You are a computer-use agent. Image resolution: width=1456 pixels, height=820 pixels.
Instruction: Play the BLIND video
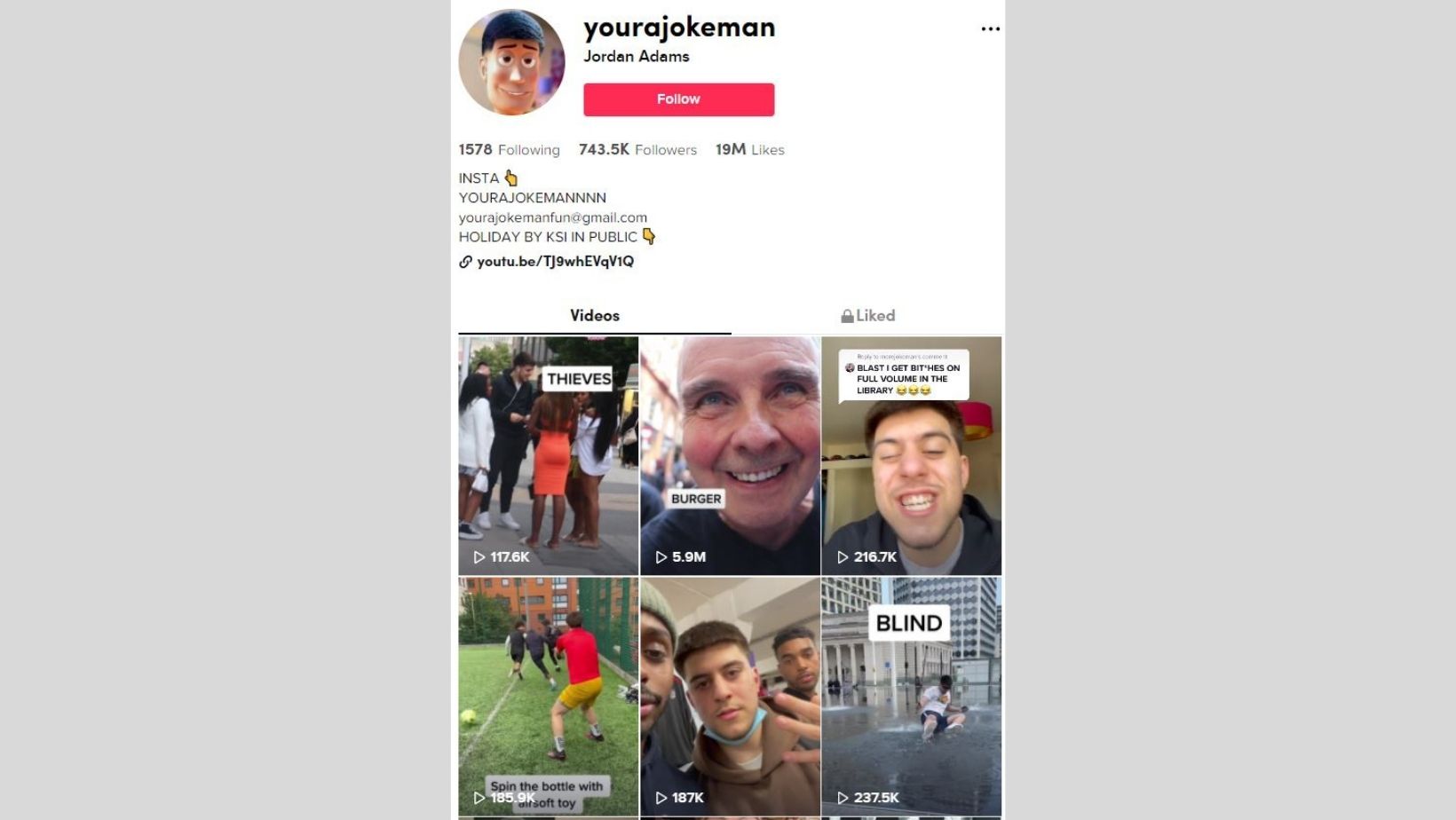click(911, 696)
